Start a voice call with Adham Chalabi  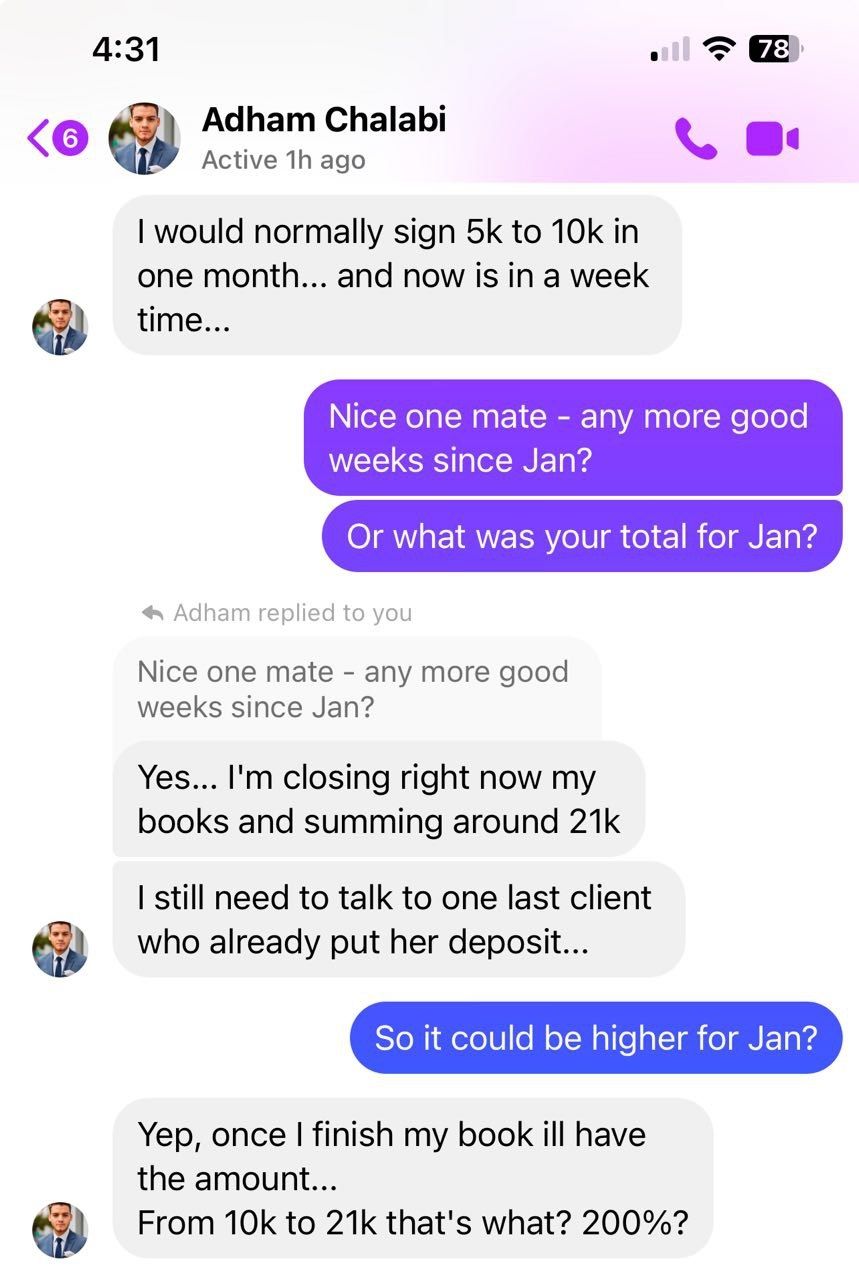(696, 139)
